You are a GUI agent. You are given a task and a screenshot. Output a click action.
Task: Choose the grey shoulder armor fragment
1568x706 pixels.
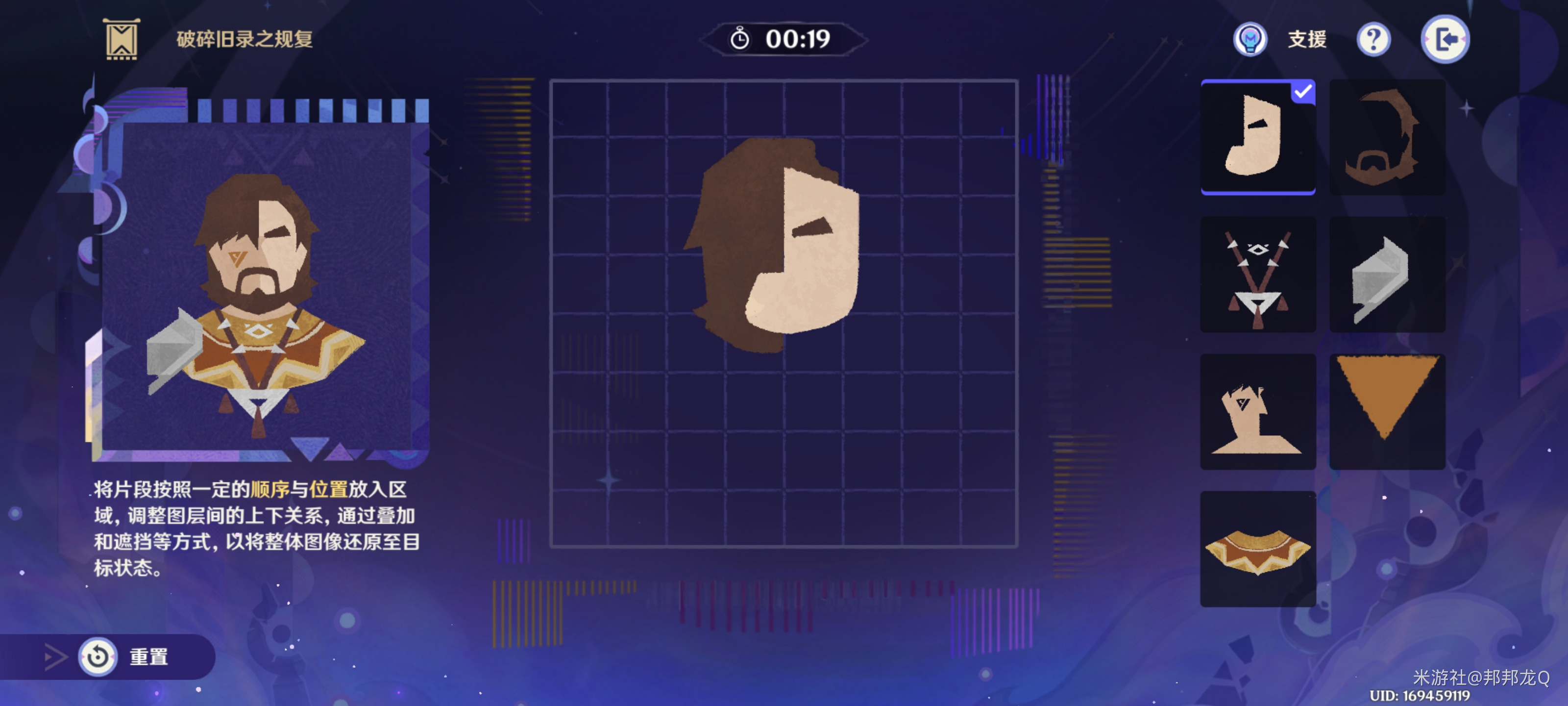click(x=1387, y=274)
